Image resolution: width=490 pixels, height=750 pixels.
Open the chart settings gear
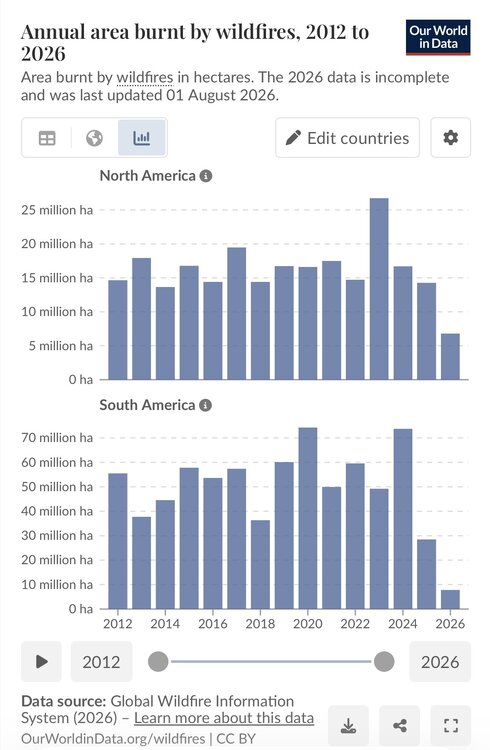pos(450,138)
